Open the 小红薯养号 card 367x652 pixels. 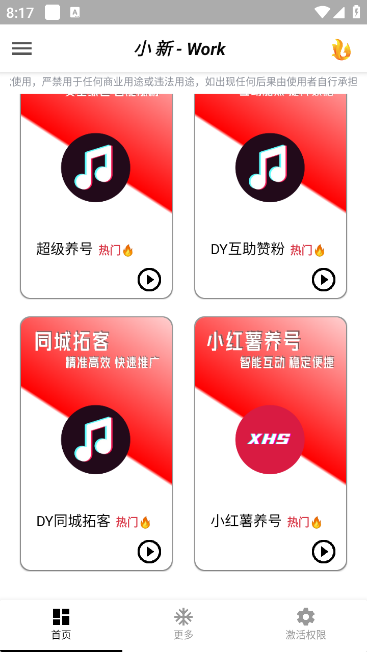click(271, 444)
